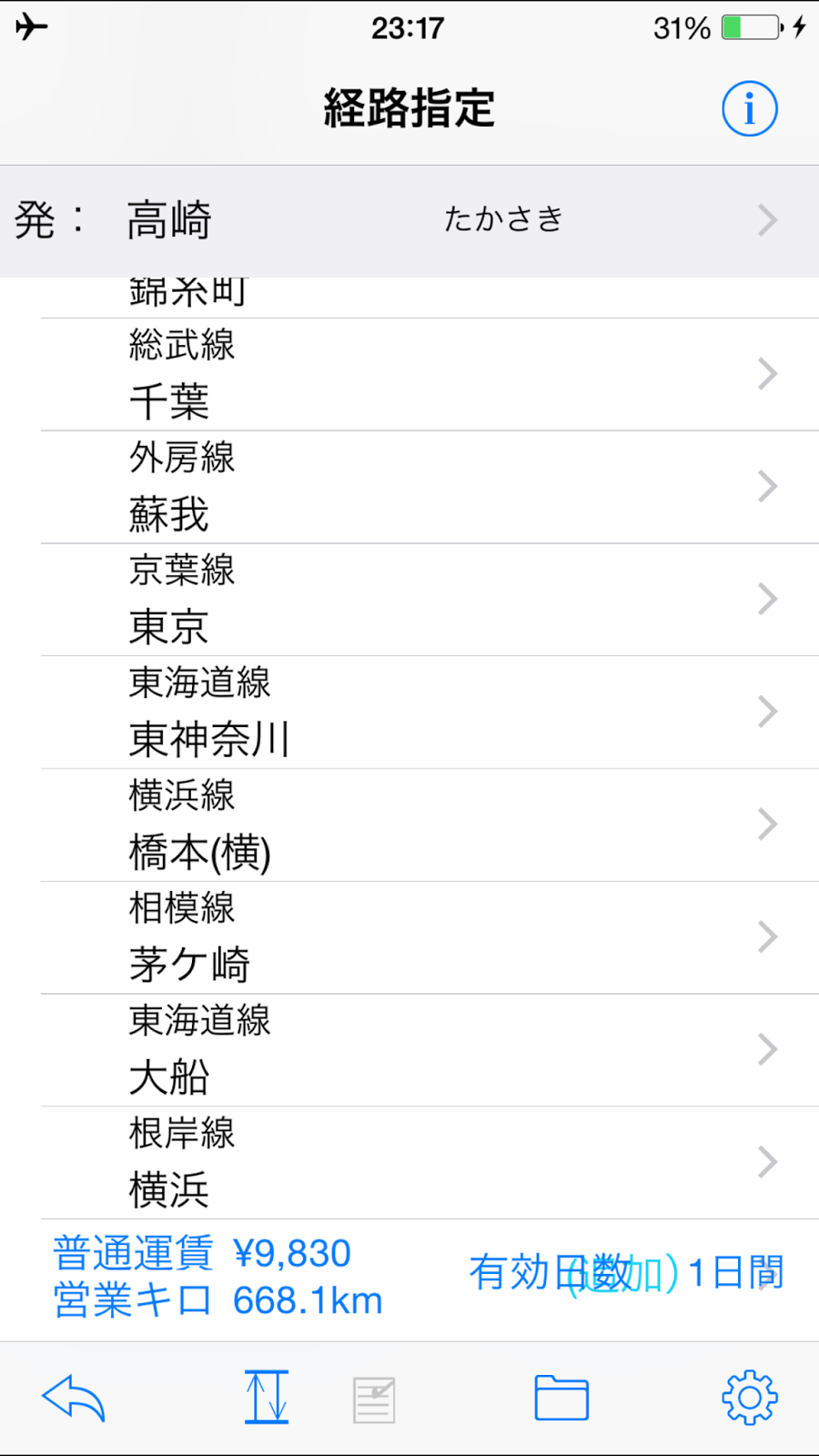Select the 京葉線 東京 route row
The width and height of the screenshot is (819, 1456).
(x=430, y=600)
